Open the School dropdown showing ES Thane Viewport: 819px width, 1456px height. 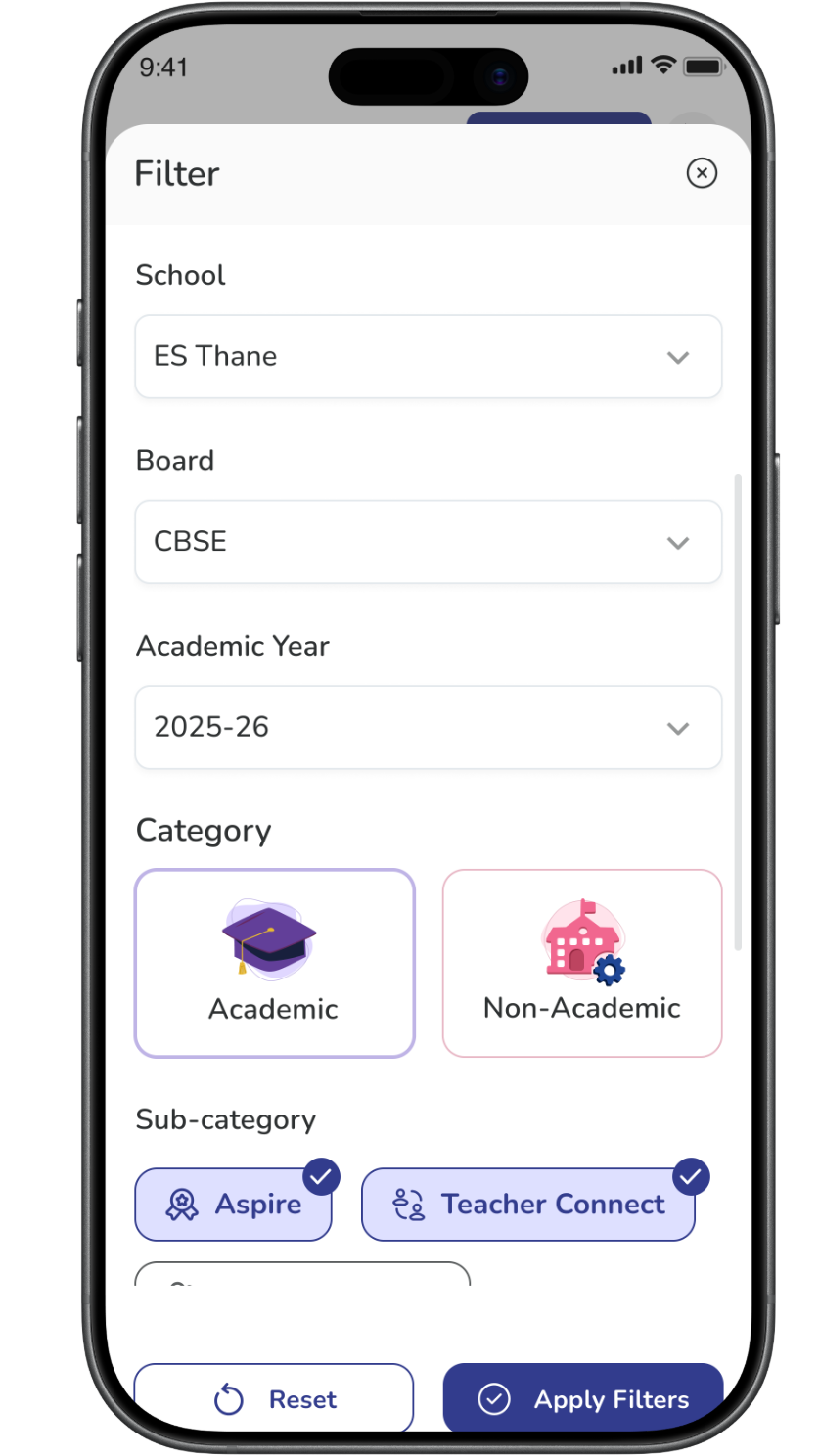pyautogui.click(x=428, y=356)
